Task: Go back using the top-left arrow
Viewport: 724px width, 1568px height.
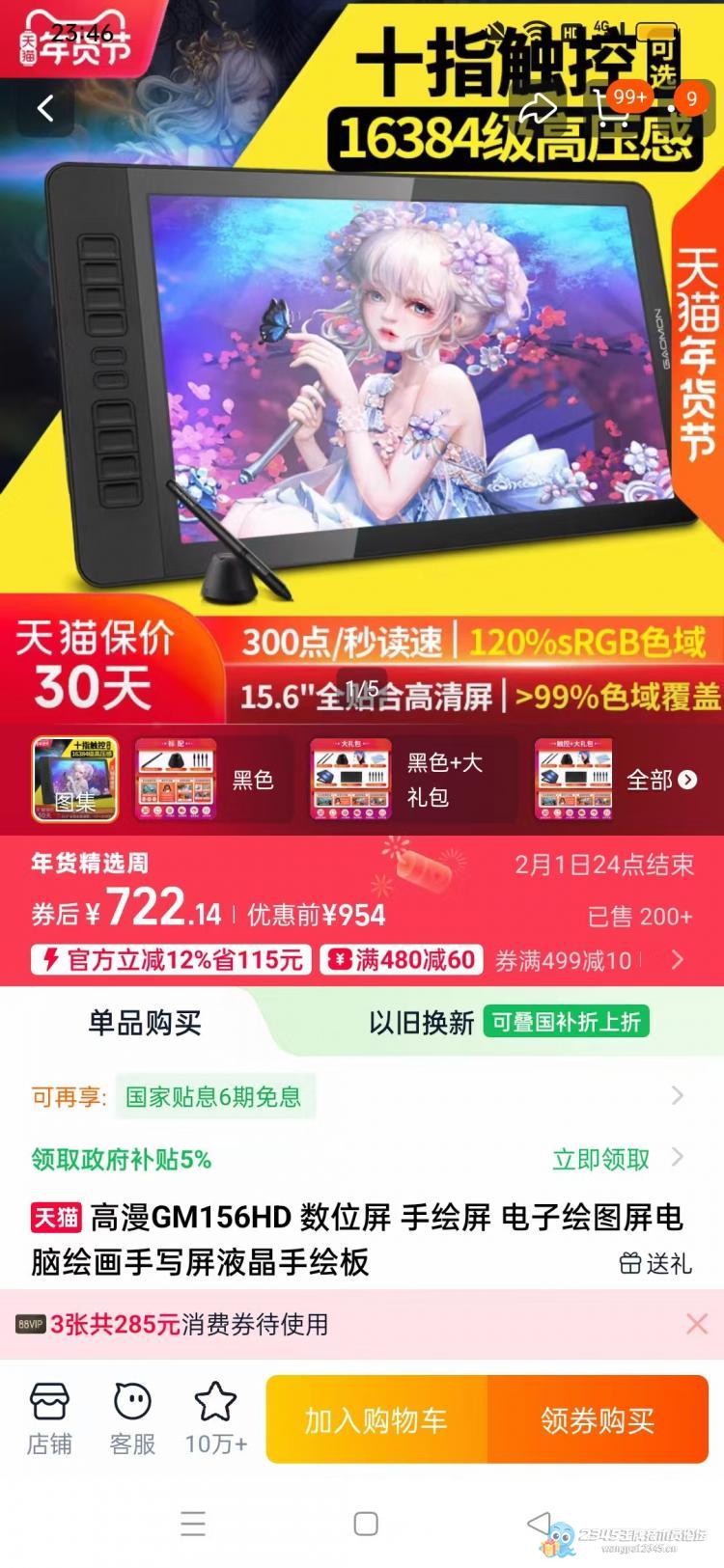Action: 45,108
